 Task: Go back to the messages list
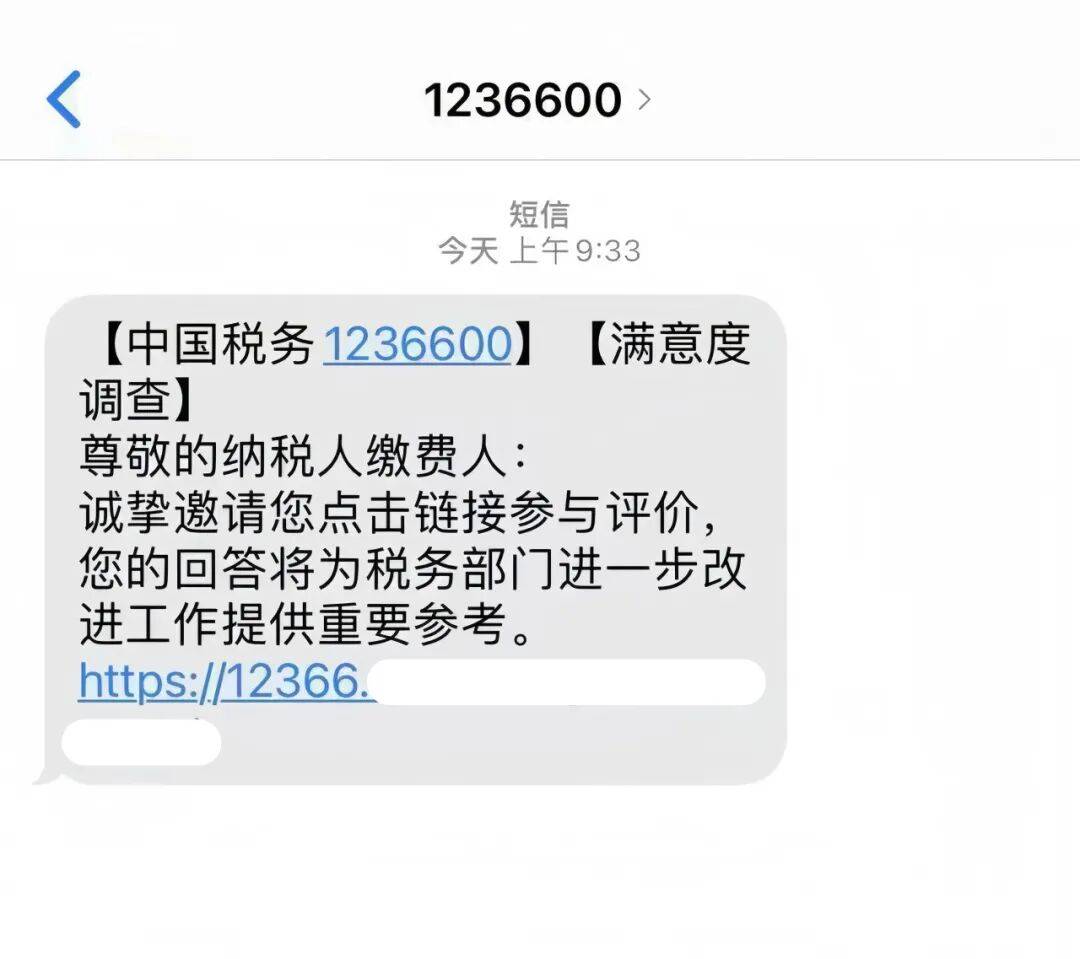[x=64, y=100]
